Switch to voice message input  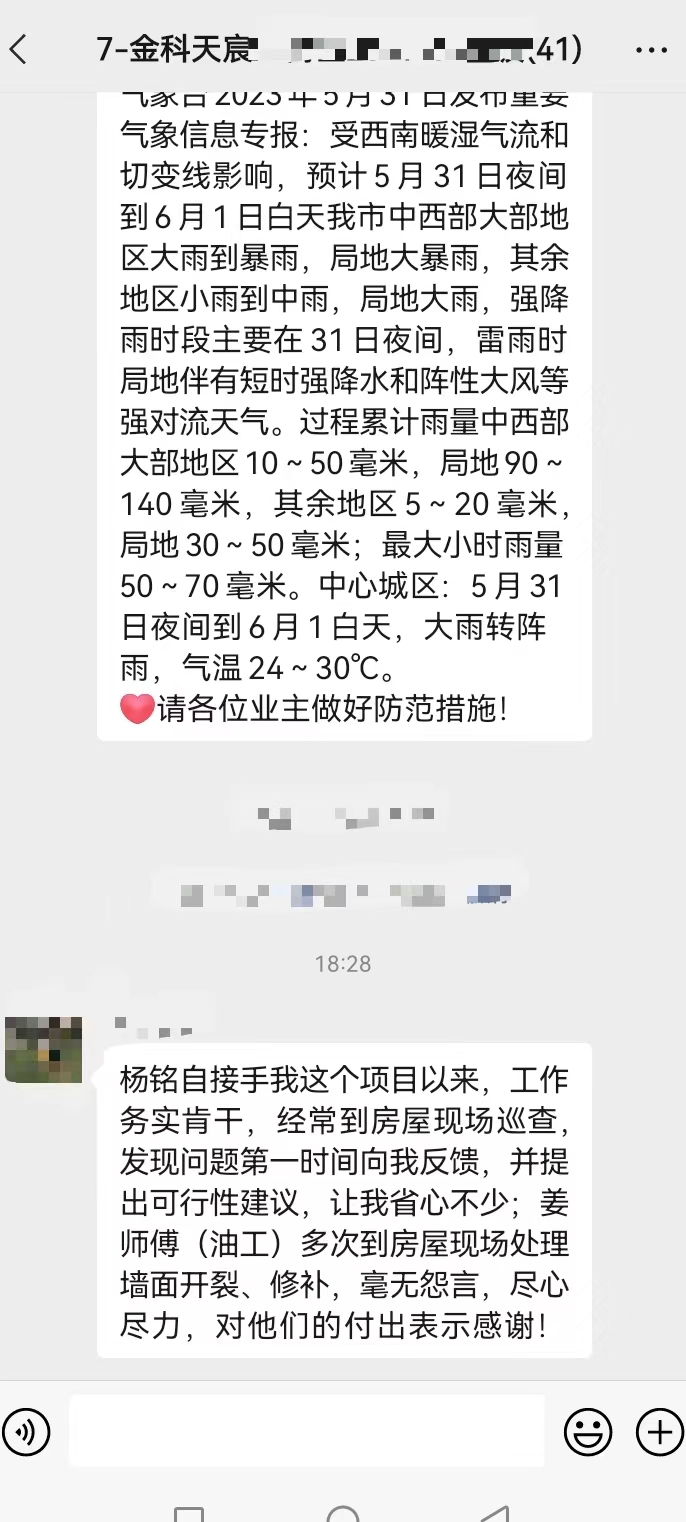tap(27, 1432)
